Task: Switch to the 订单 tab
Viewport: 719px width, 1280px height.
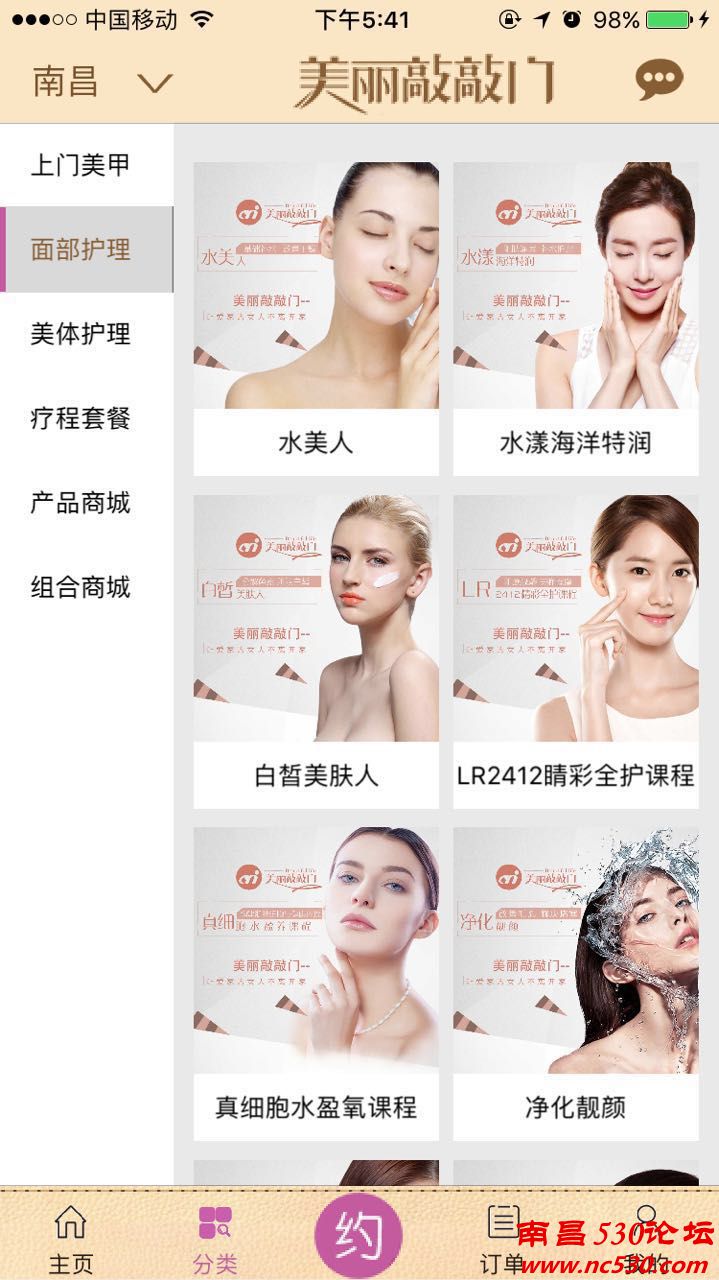Action: click(x=502, y=1238)
